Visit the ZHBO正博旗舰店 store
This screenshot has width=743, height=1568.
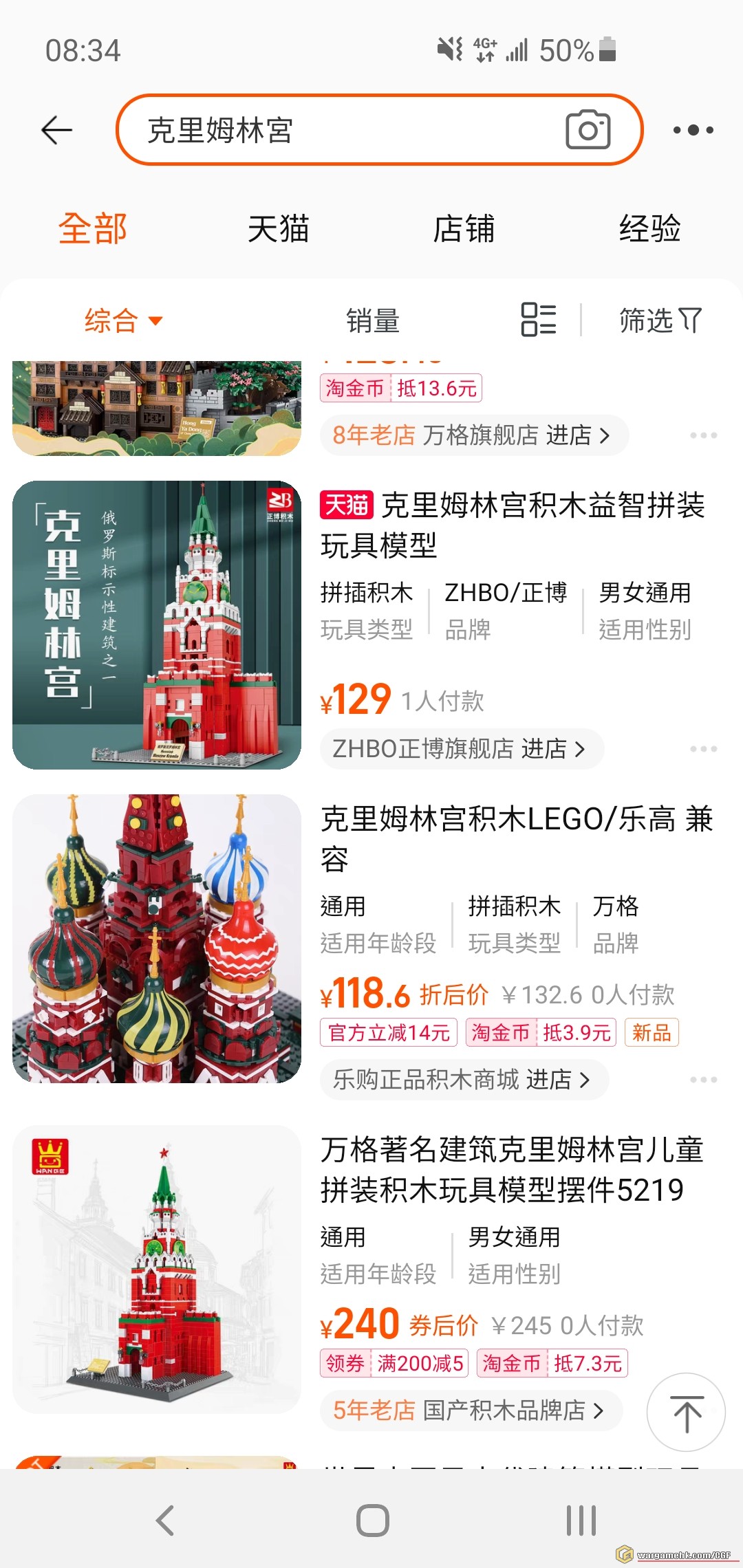pyautogui.click(x=461, y=749)
